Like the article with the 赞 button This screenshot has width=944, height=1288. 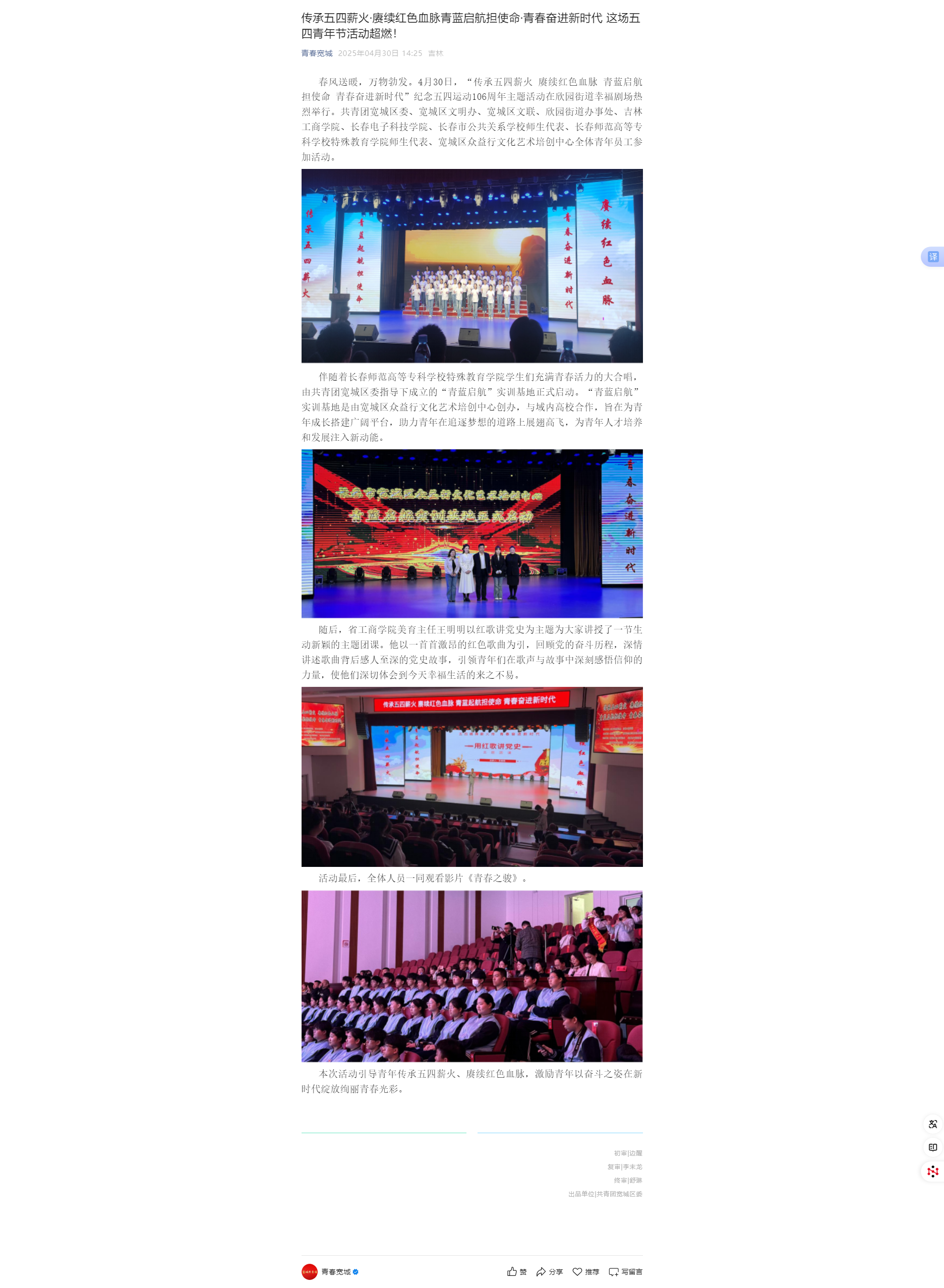(x=516, y=1271)
